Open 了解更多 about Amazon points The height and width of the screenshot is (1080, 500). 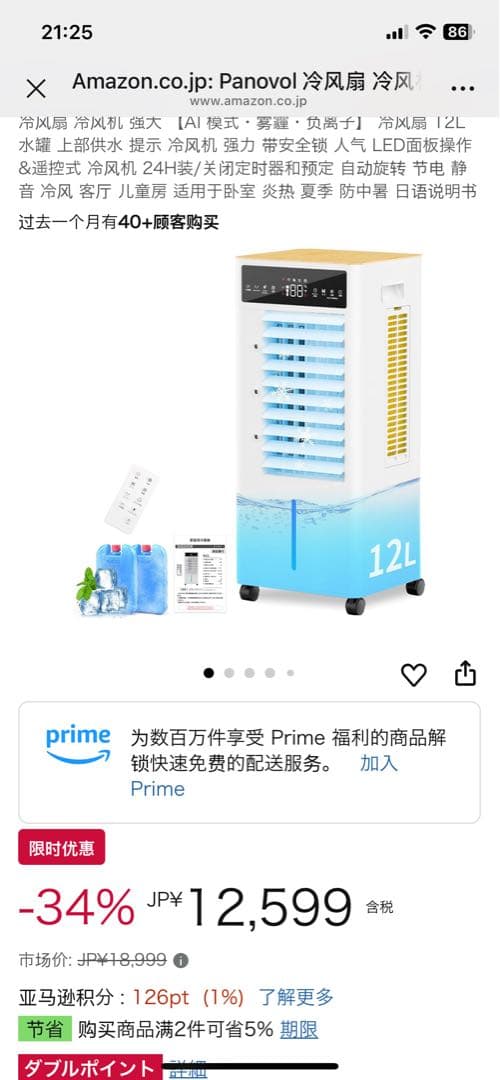[x=296, y=997]
